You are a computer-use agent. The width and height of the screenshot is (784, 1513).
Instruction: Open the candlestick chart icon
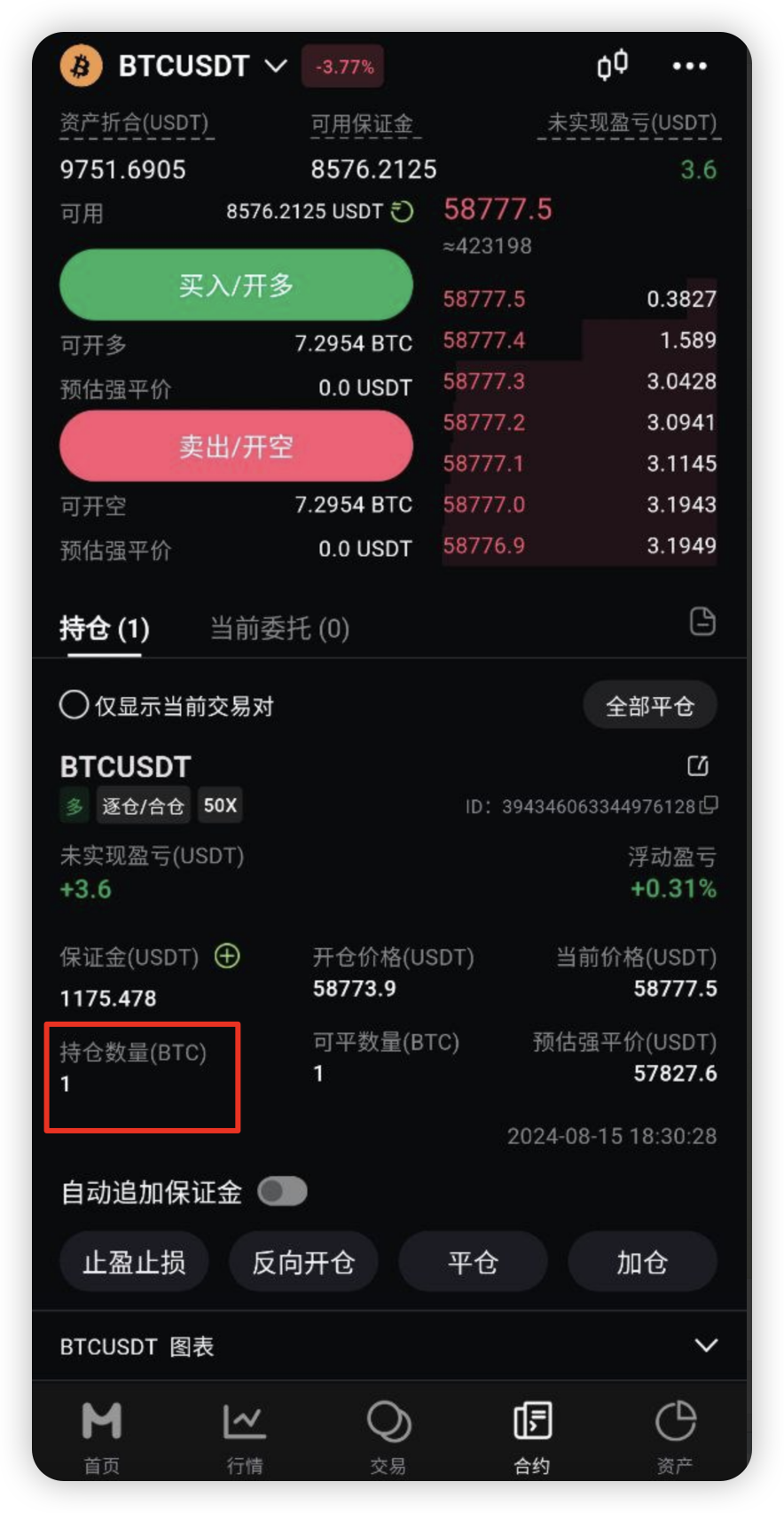(612, 66)
